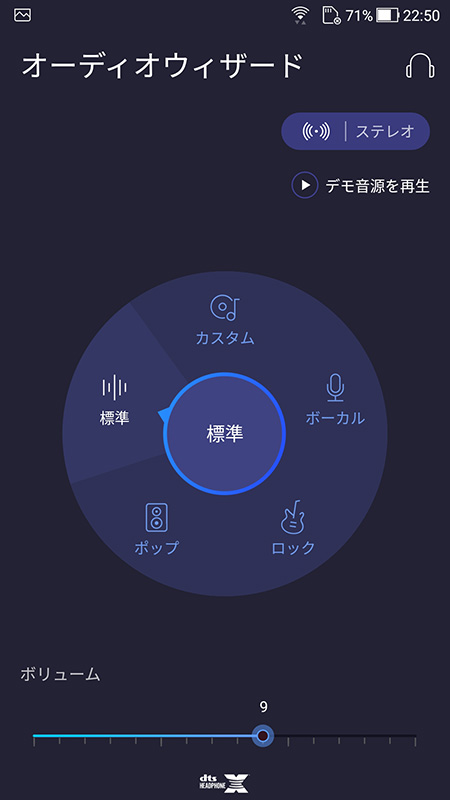Select the 標準 preset on the wheel
Screen dimensions: 450x800
pos(115,400)
